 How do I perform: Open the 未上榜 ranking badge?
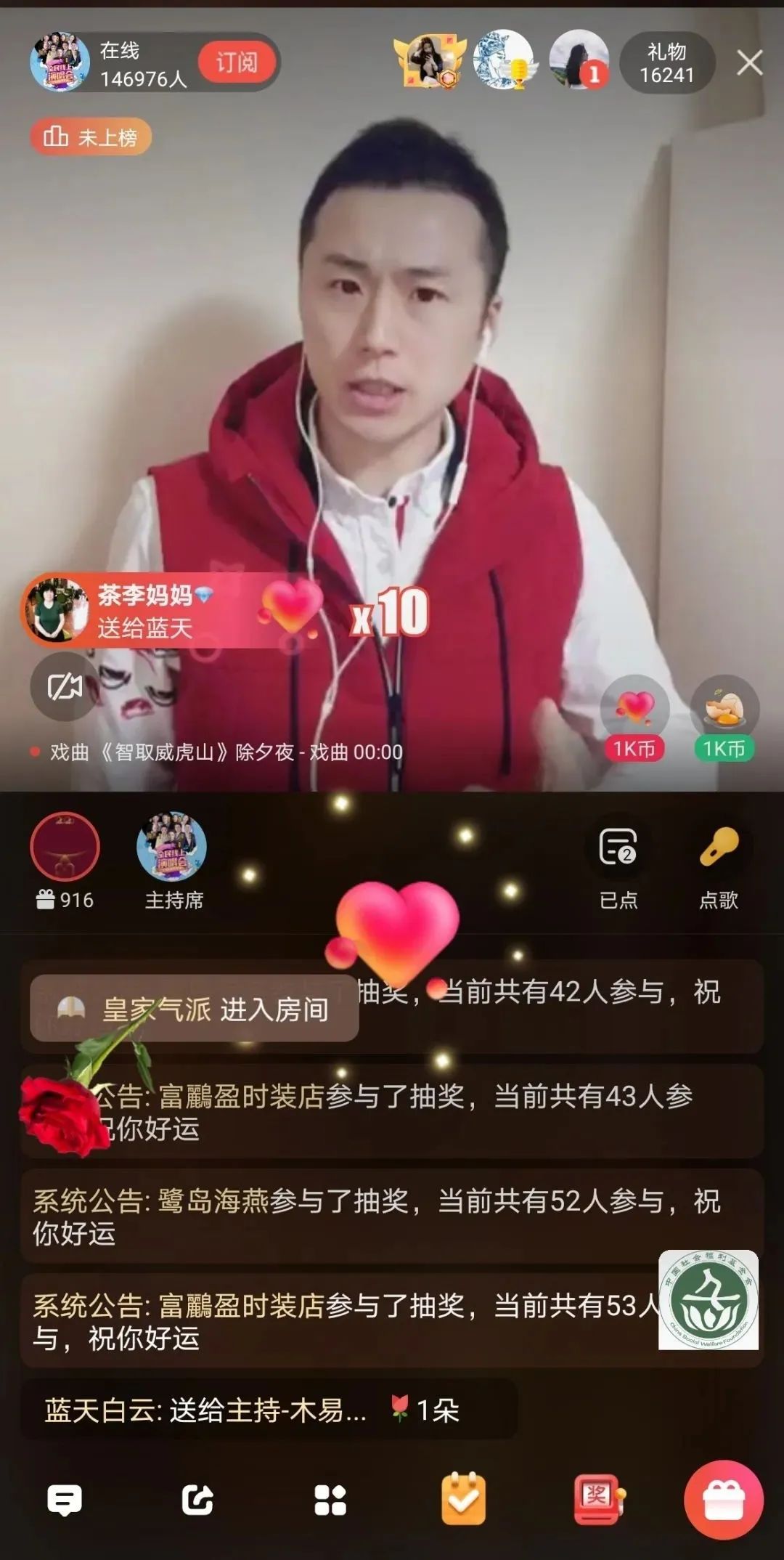pyautogui.click(x=91, y=137)
